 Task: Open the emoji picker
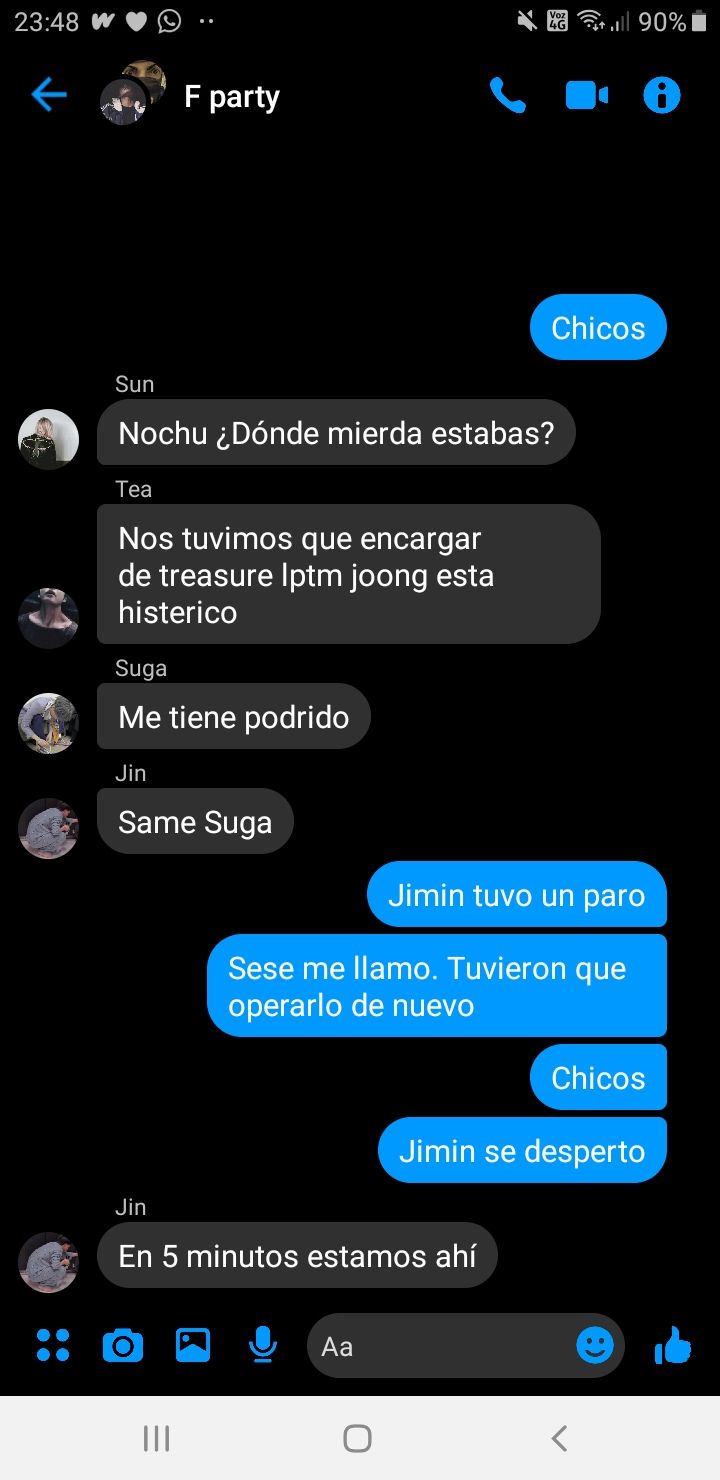tap(595, 1346)
